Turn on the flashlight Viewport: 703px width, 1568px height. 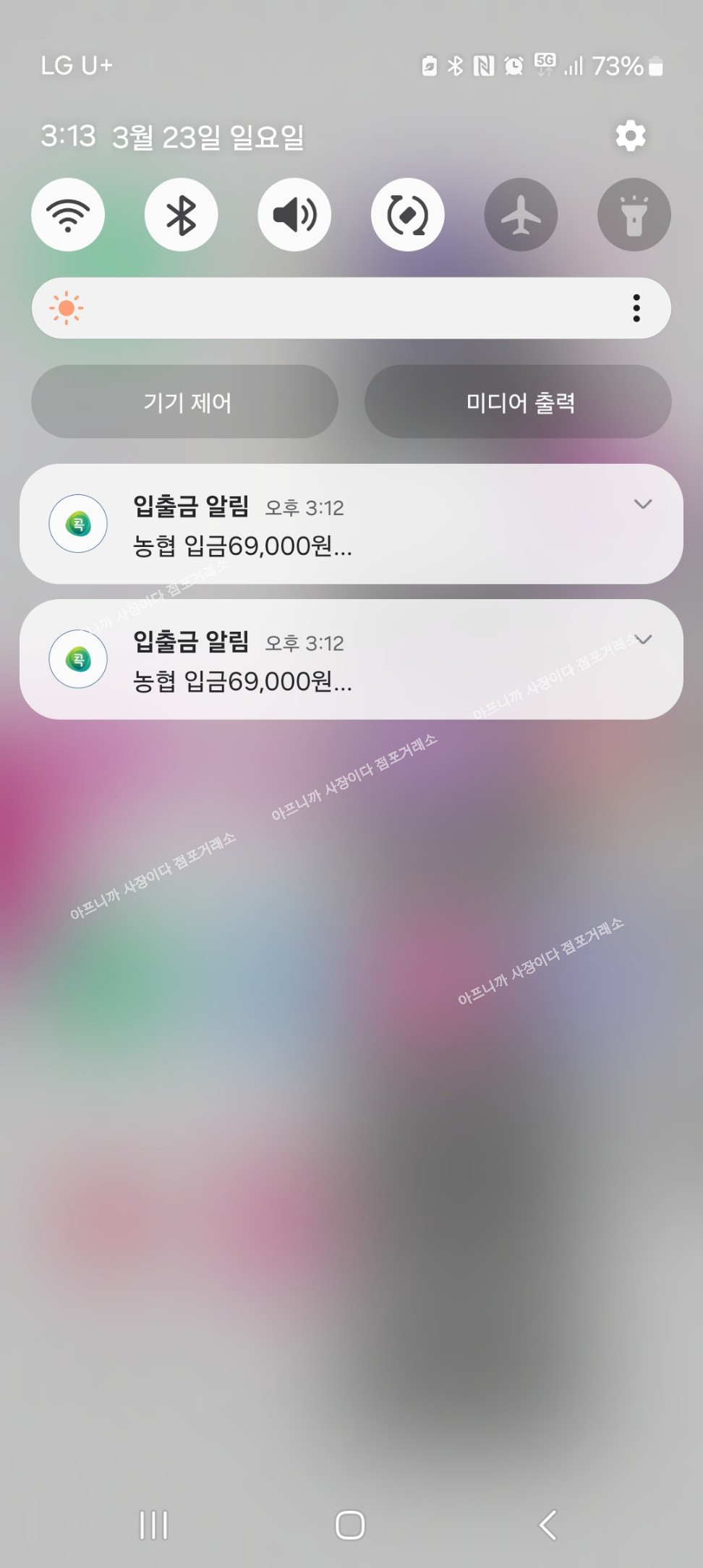634,215
